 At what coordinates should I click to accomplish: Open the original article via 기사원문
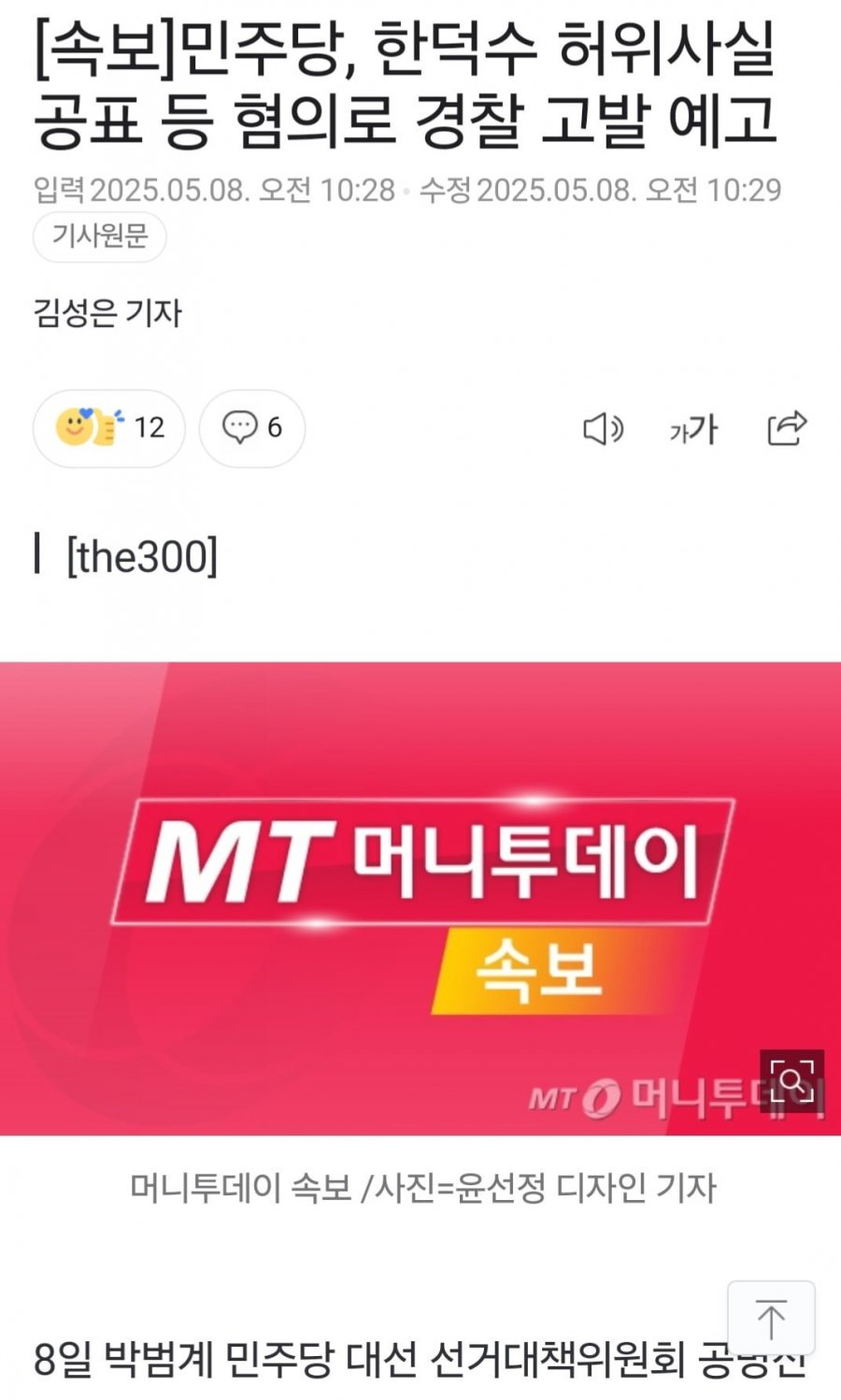[x=100, y=236]
